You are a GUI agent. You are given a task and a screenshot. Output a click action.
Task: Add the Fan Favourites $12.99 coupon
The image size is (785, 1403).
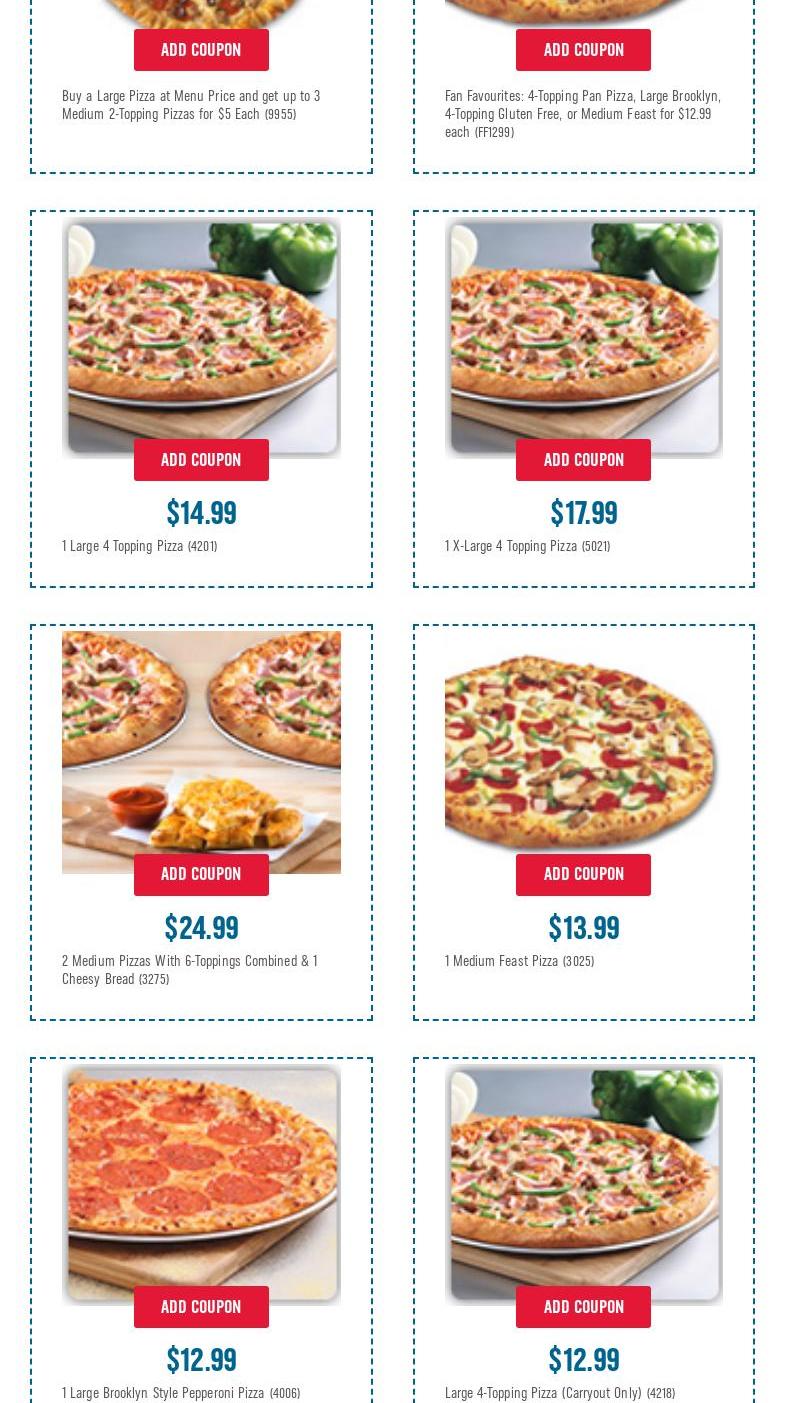(x=583, y=50)
